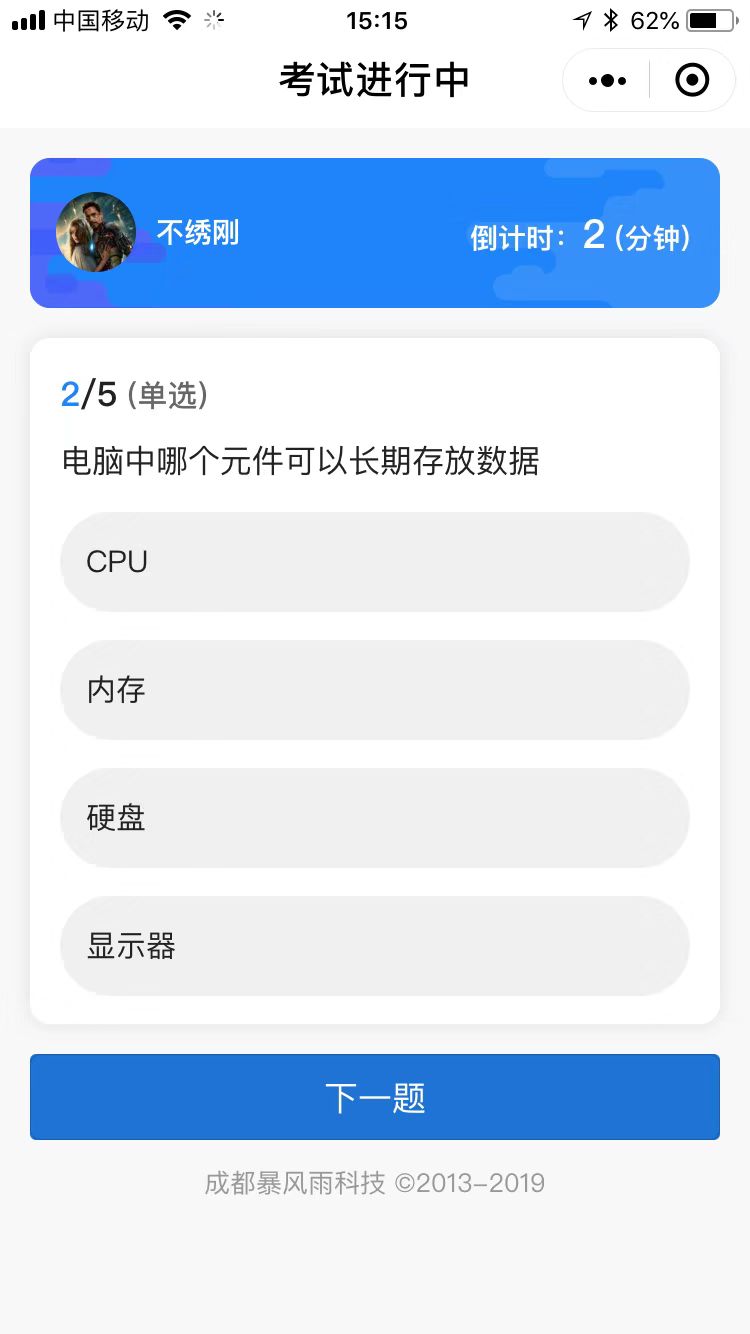Choose 内存 as the answer
The image size is (750, 1334).
click(x=375, y=690)
